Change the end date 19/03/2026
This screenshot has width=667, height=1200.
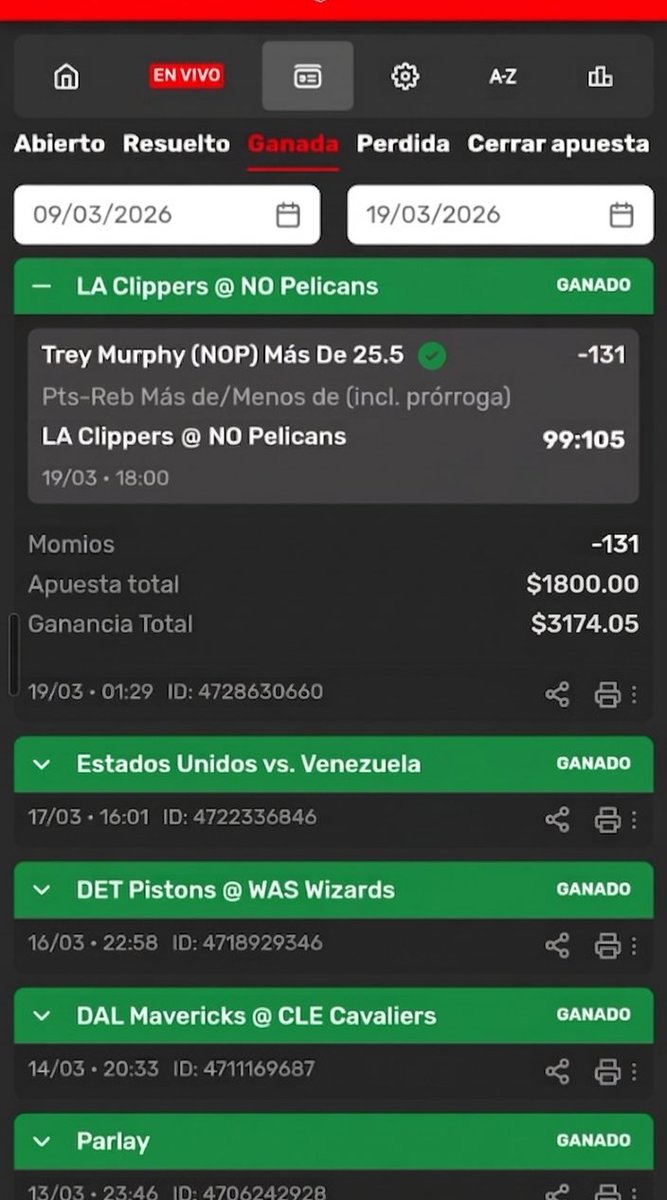coord(500,214)
